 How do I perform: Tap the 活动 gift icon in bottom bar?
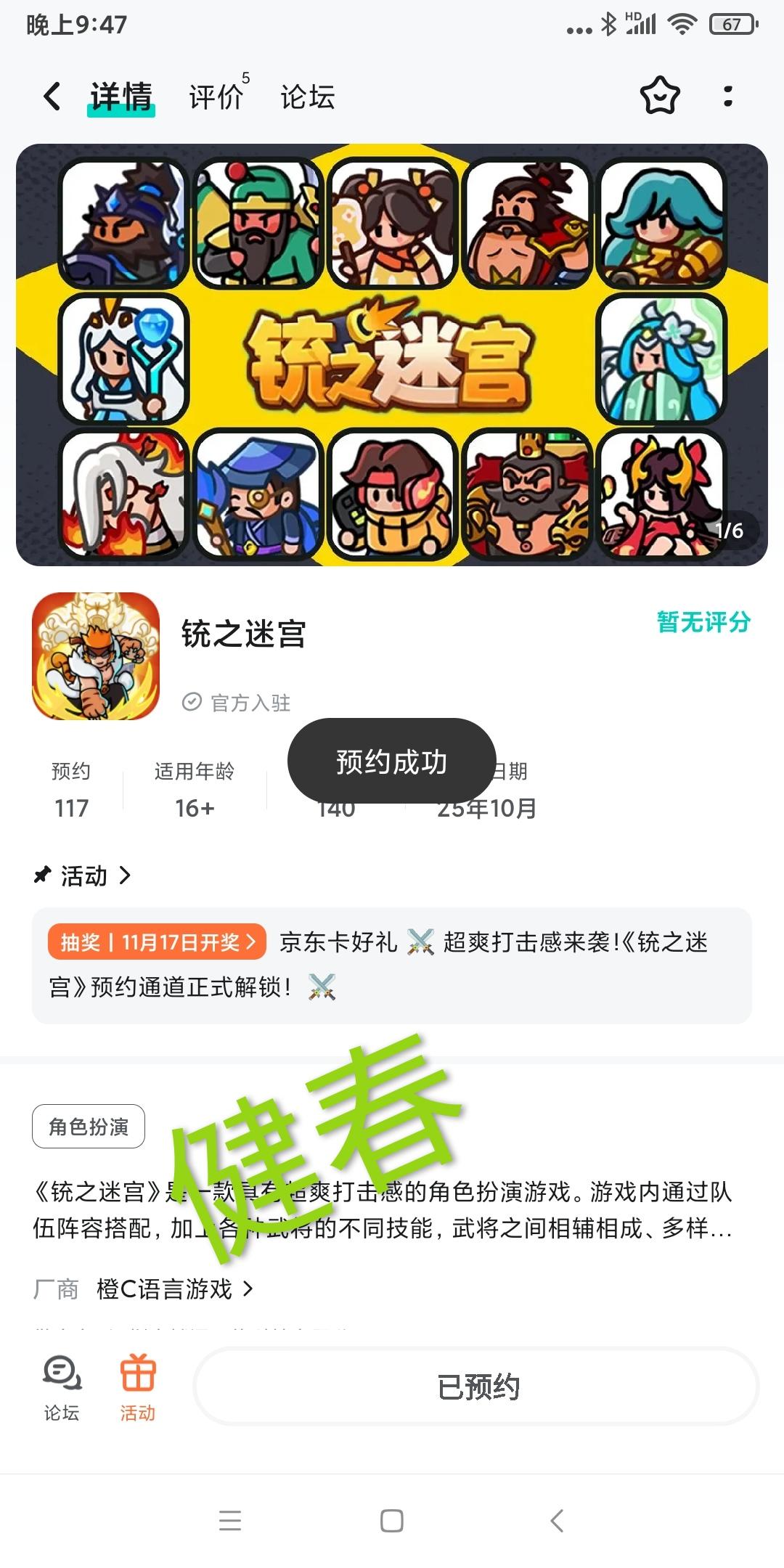click(139, 1383)
